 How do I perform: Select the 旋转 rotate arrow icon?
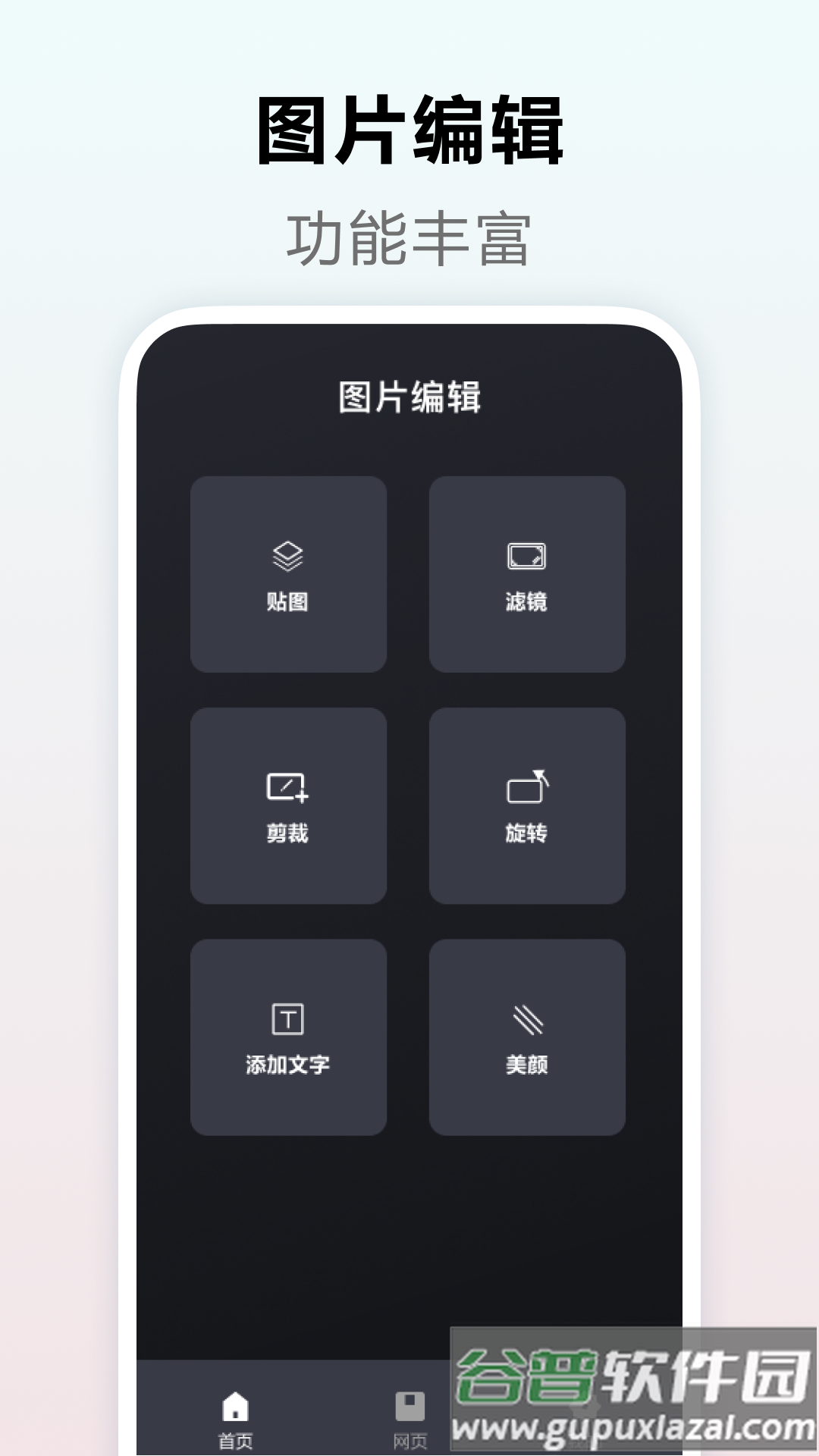pyautogui.click(x=529, y=789)
